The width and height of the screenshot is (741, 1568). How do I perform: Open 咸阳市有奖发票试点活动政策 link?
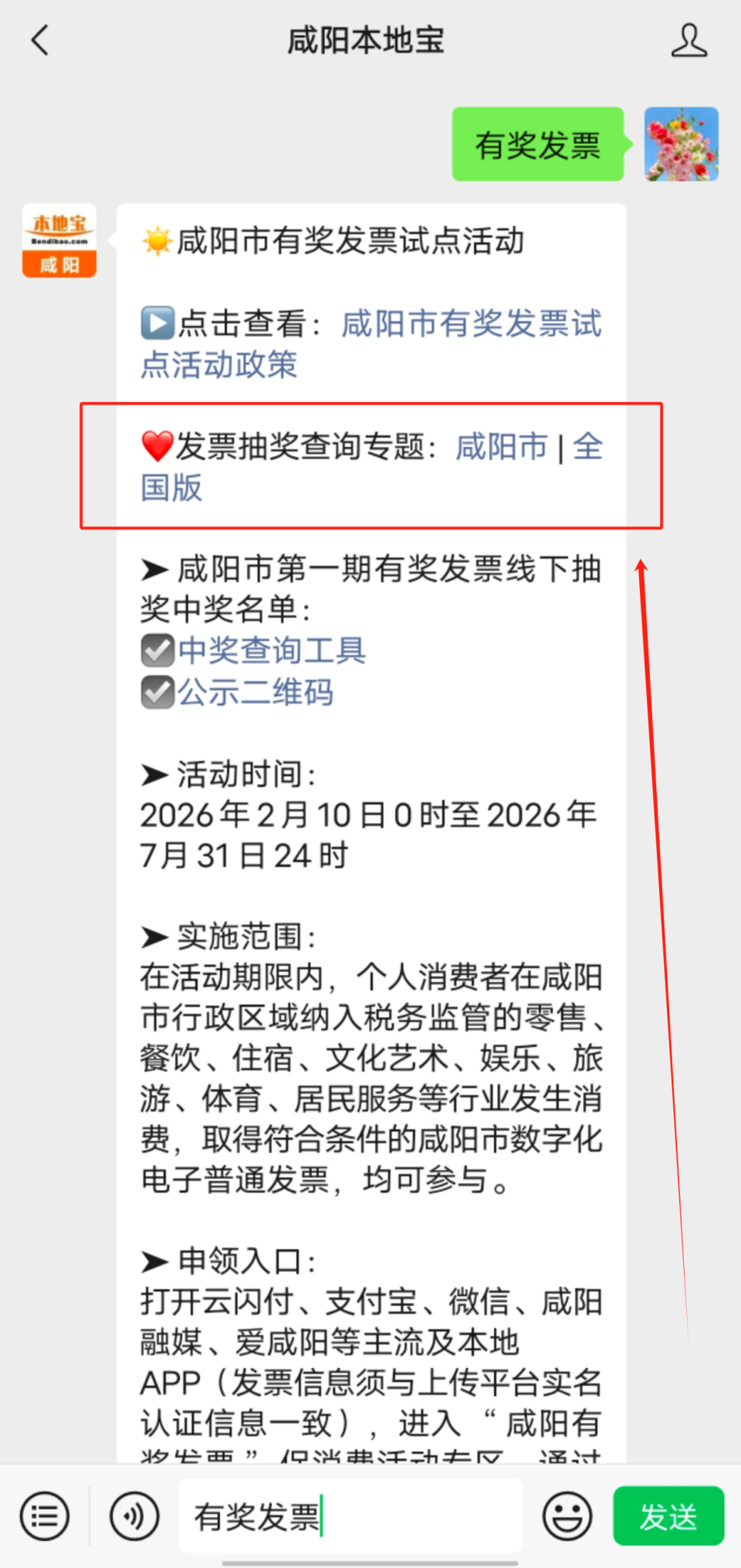coord(471,324)
